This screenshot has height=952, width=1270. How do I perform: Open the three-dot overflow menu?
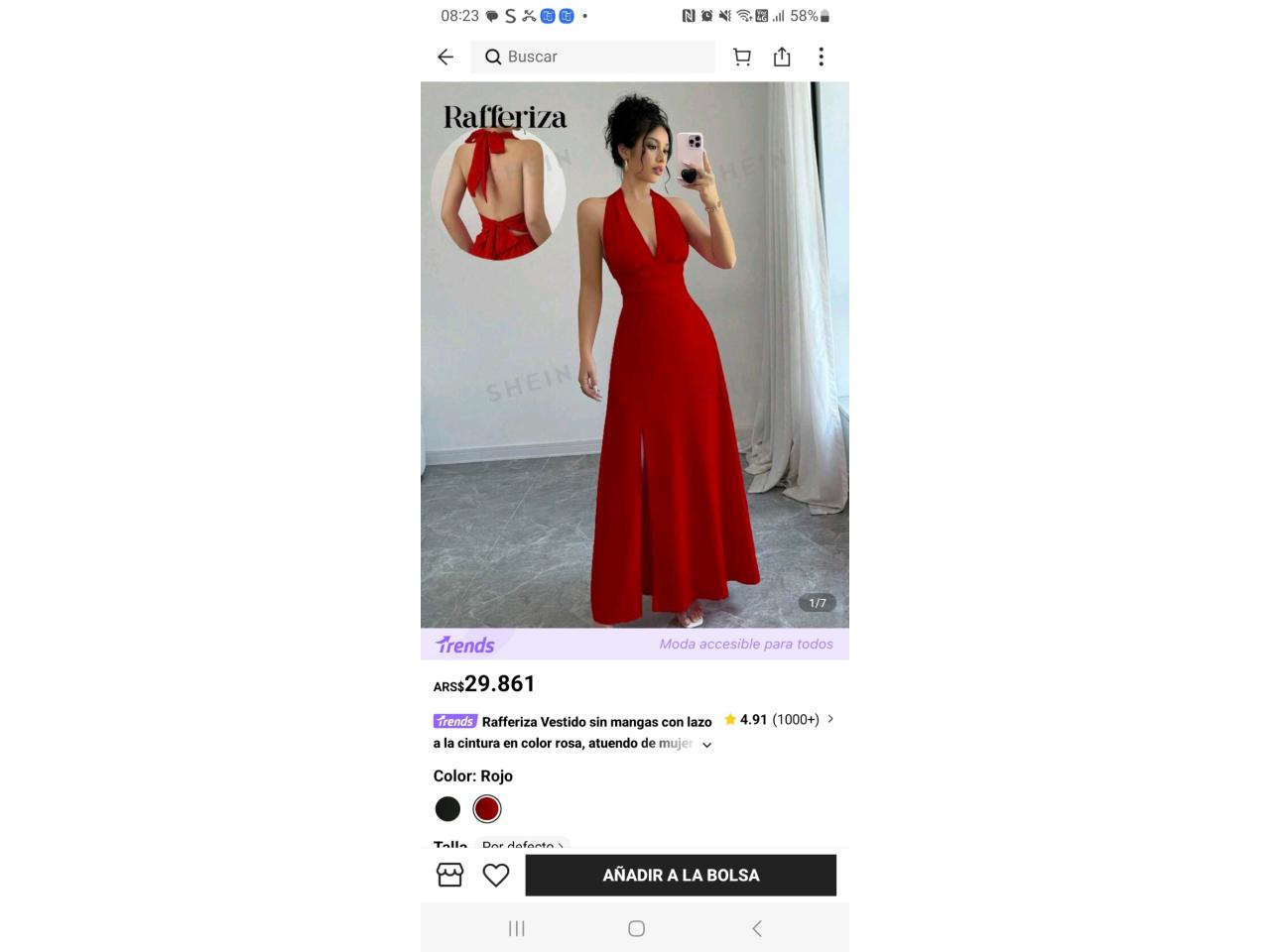(x=821, y=58)
